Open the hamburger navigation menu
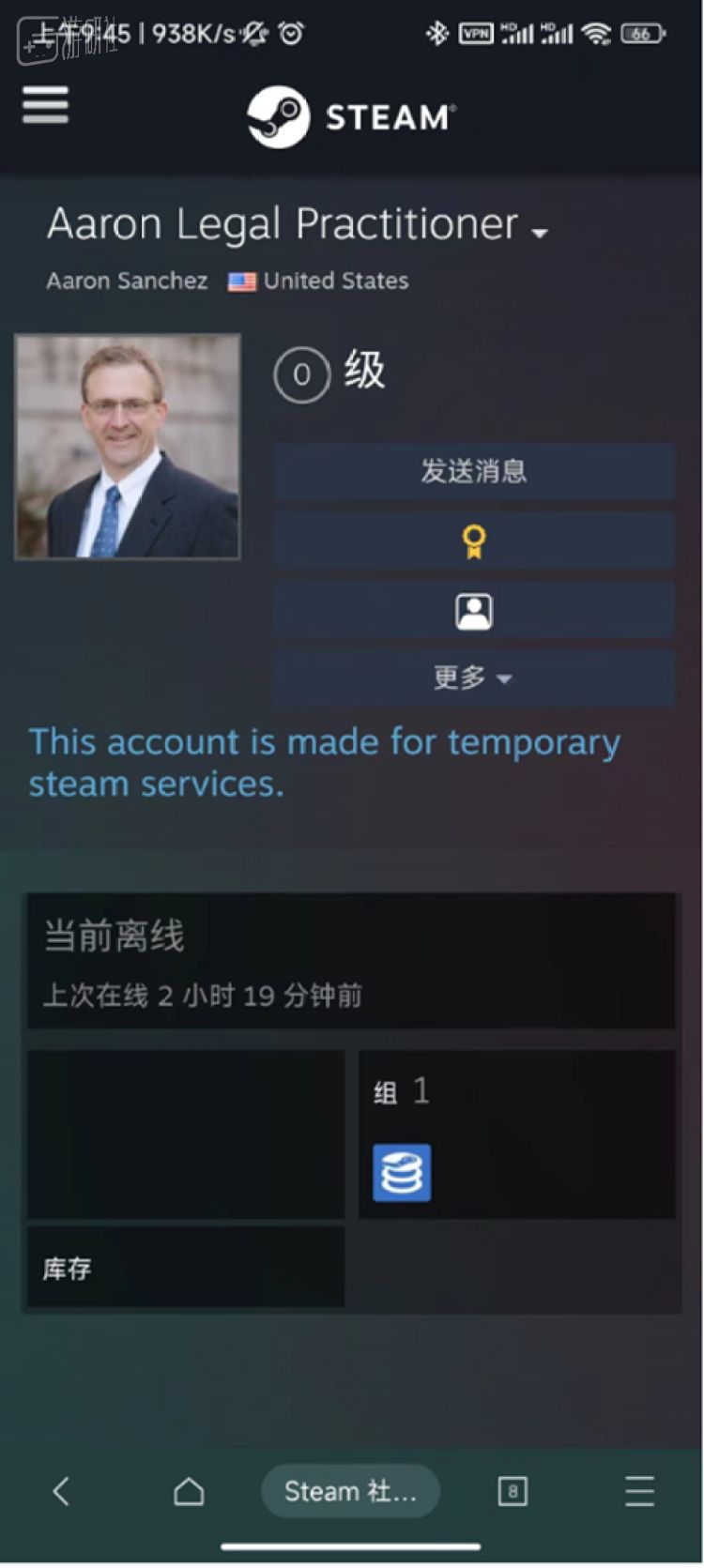Screen dimensions: 704x1568 click(x=44, y=108)
